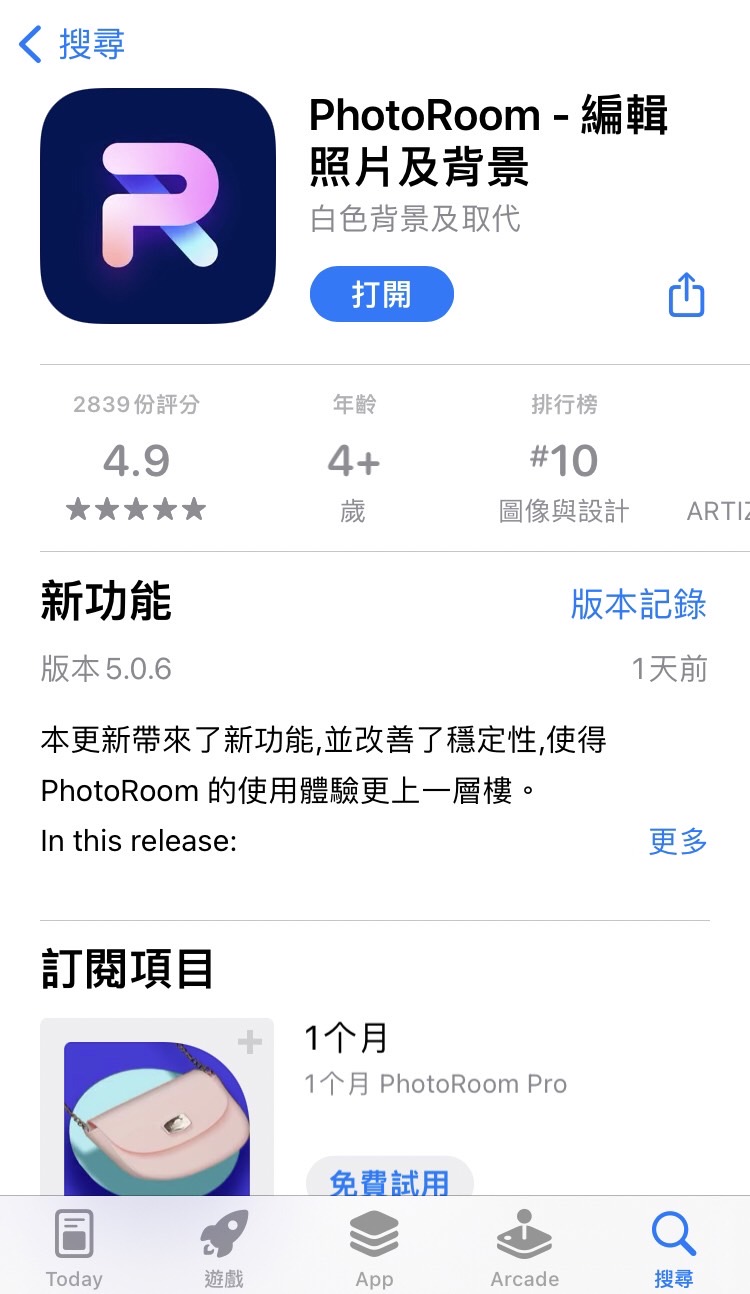Viewport: 750px width, 1294px height.
Task: Share the PhotoRoom app page
Action: click(686, 296)
